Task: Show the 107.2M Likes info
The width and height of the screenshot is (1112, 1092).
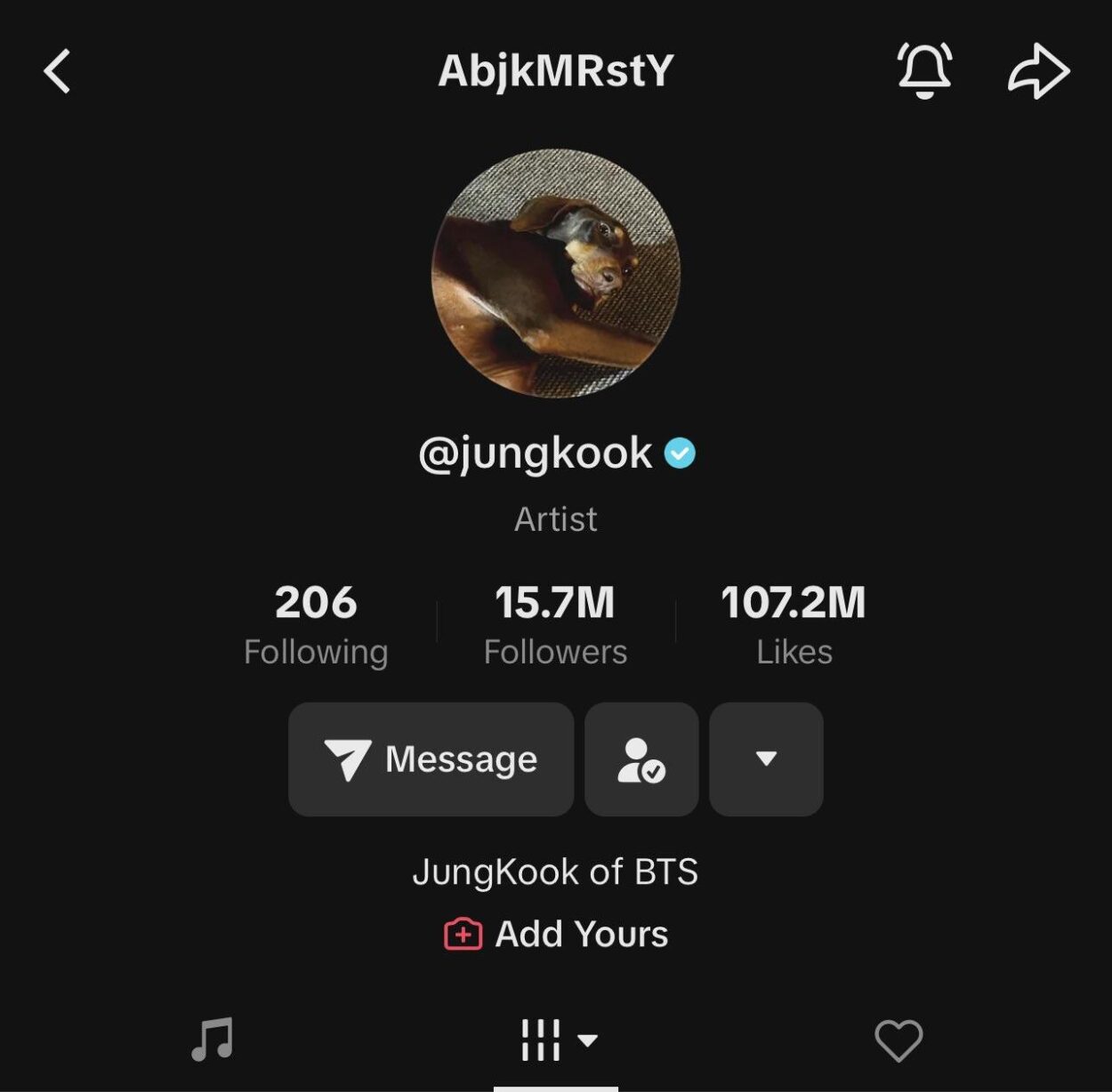Action: pos(794,624)
